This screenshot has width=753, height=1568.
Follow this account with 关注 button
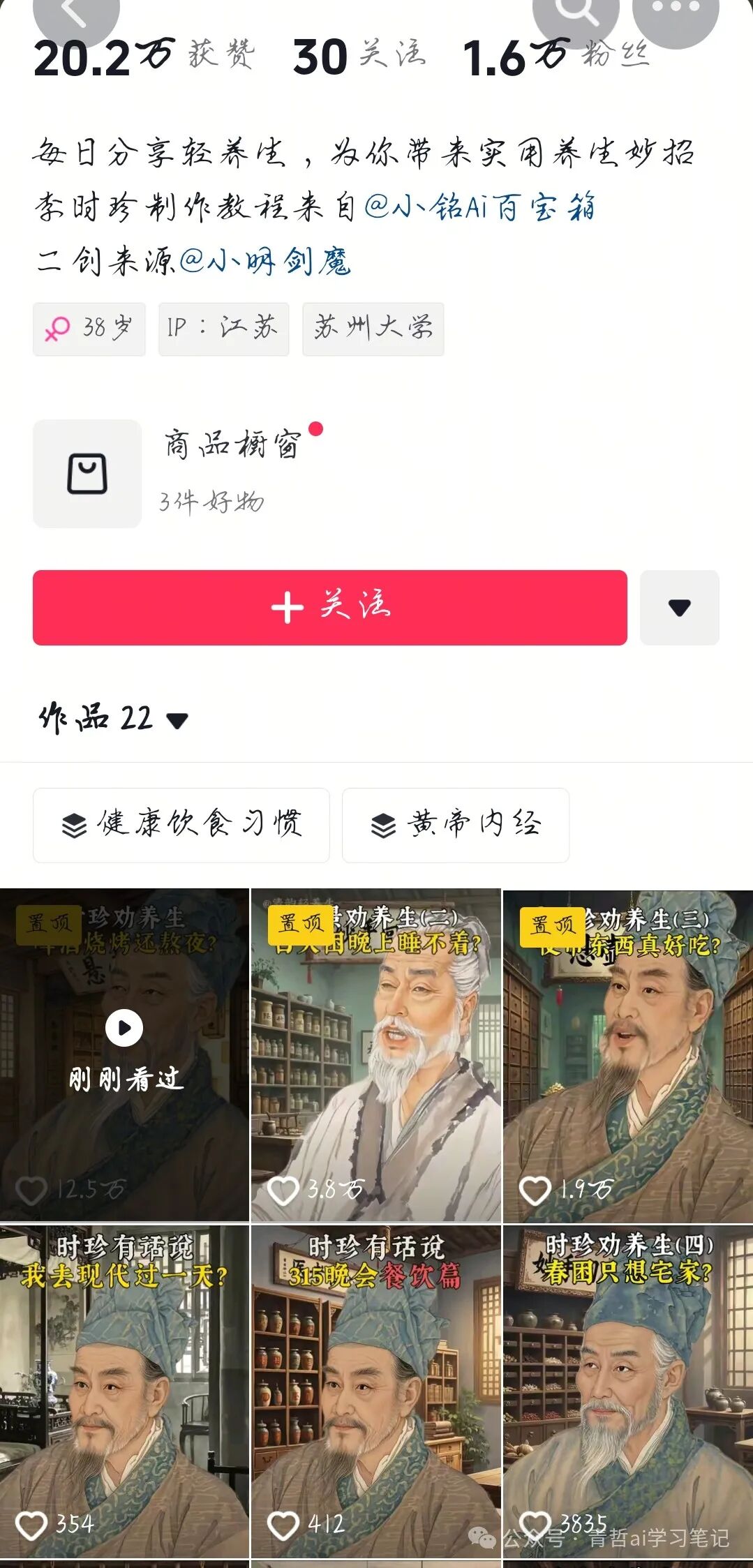(329, 607)
